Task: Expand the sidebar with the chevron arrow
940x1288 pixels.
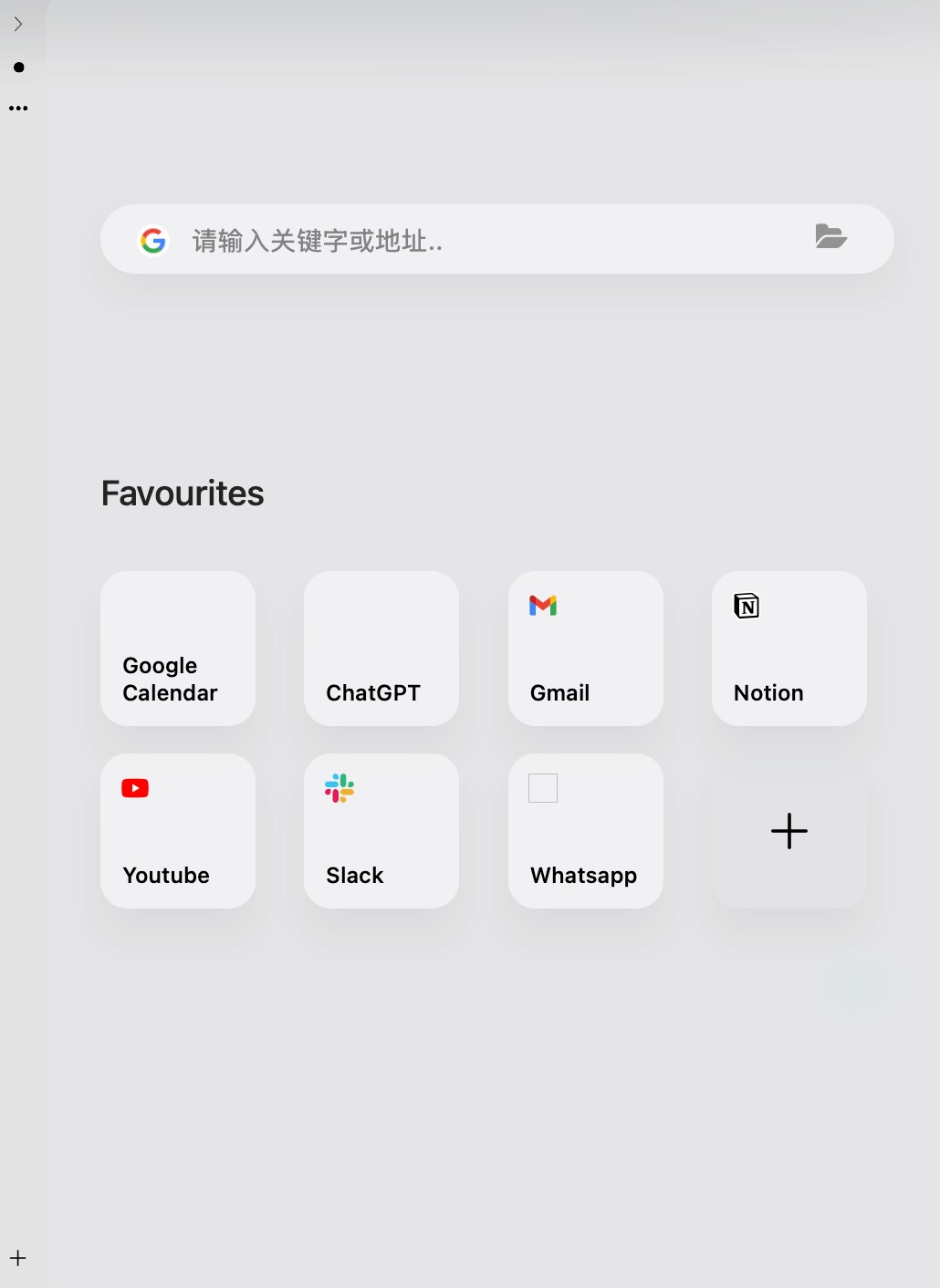Action: click(18, 25)
